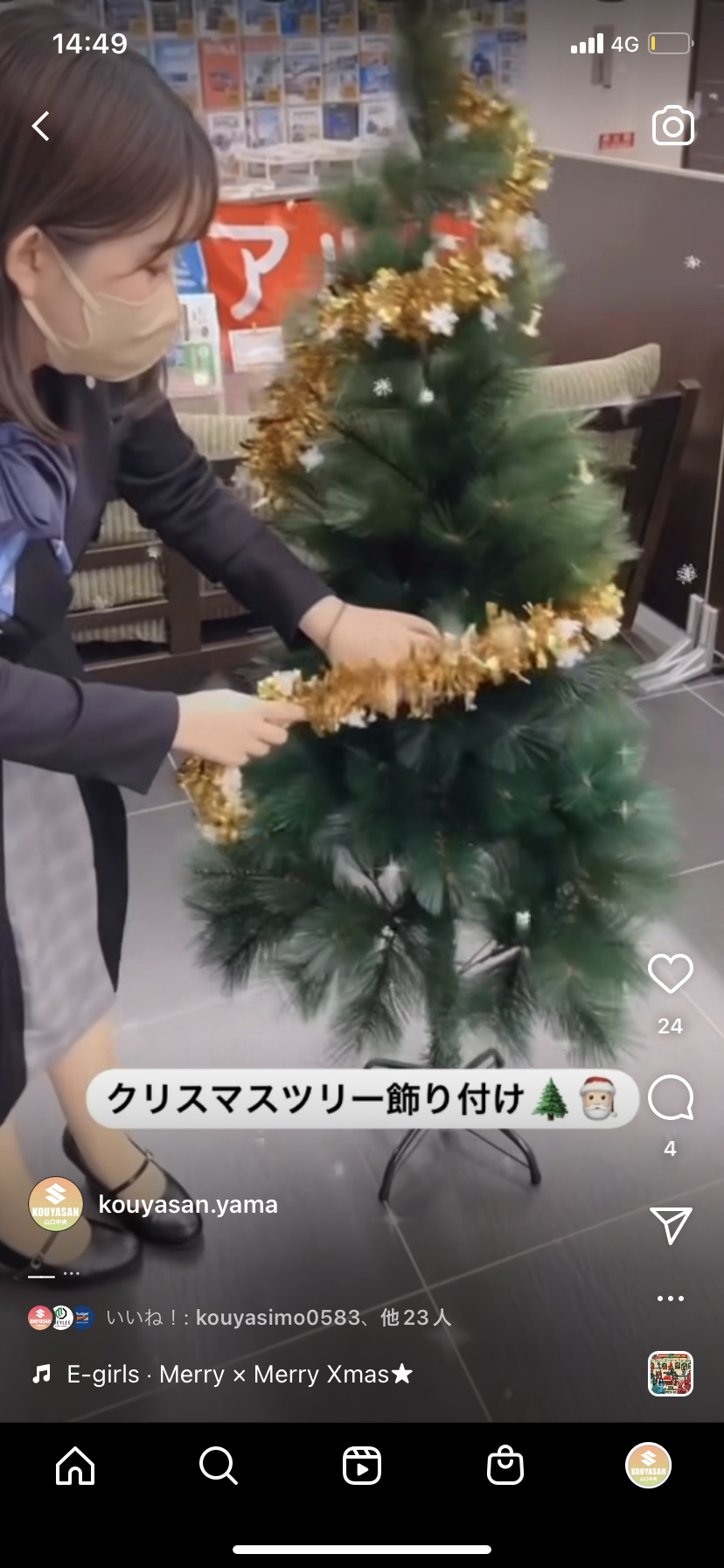Expand the caption with the ellipsis
Viewport: 724px width, 1568px height.
tap(72, 1273)
